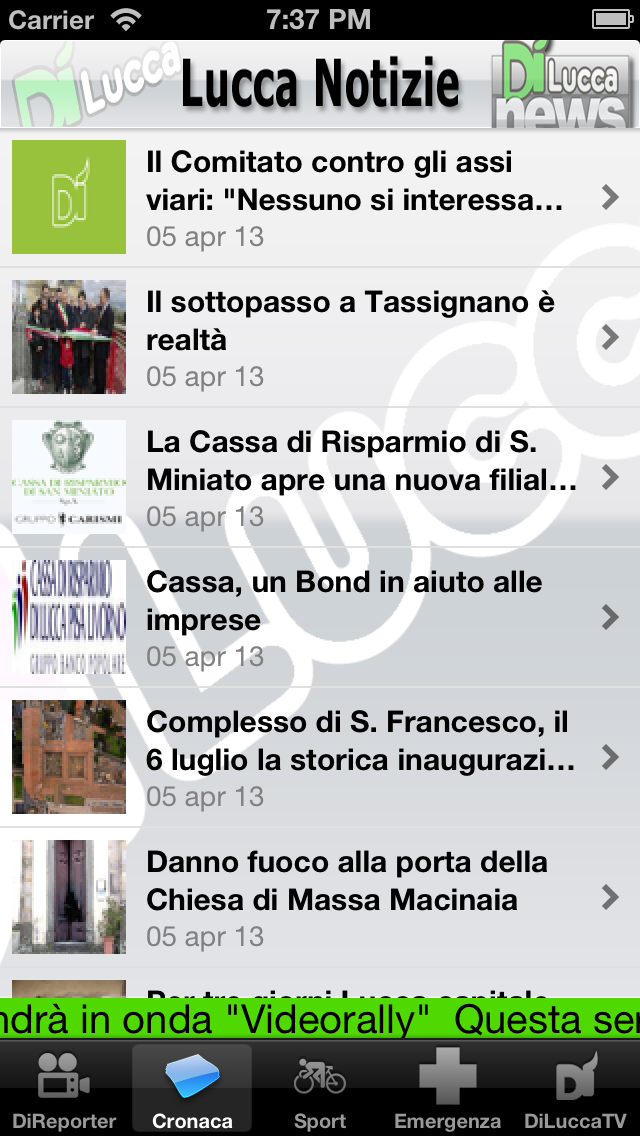Open Cassa, un Bond in aiuto alle imprese
The height and width of the screenshot is (1136, 640).
tap(320, 617)
